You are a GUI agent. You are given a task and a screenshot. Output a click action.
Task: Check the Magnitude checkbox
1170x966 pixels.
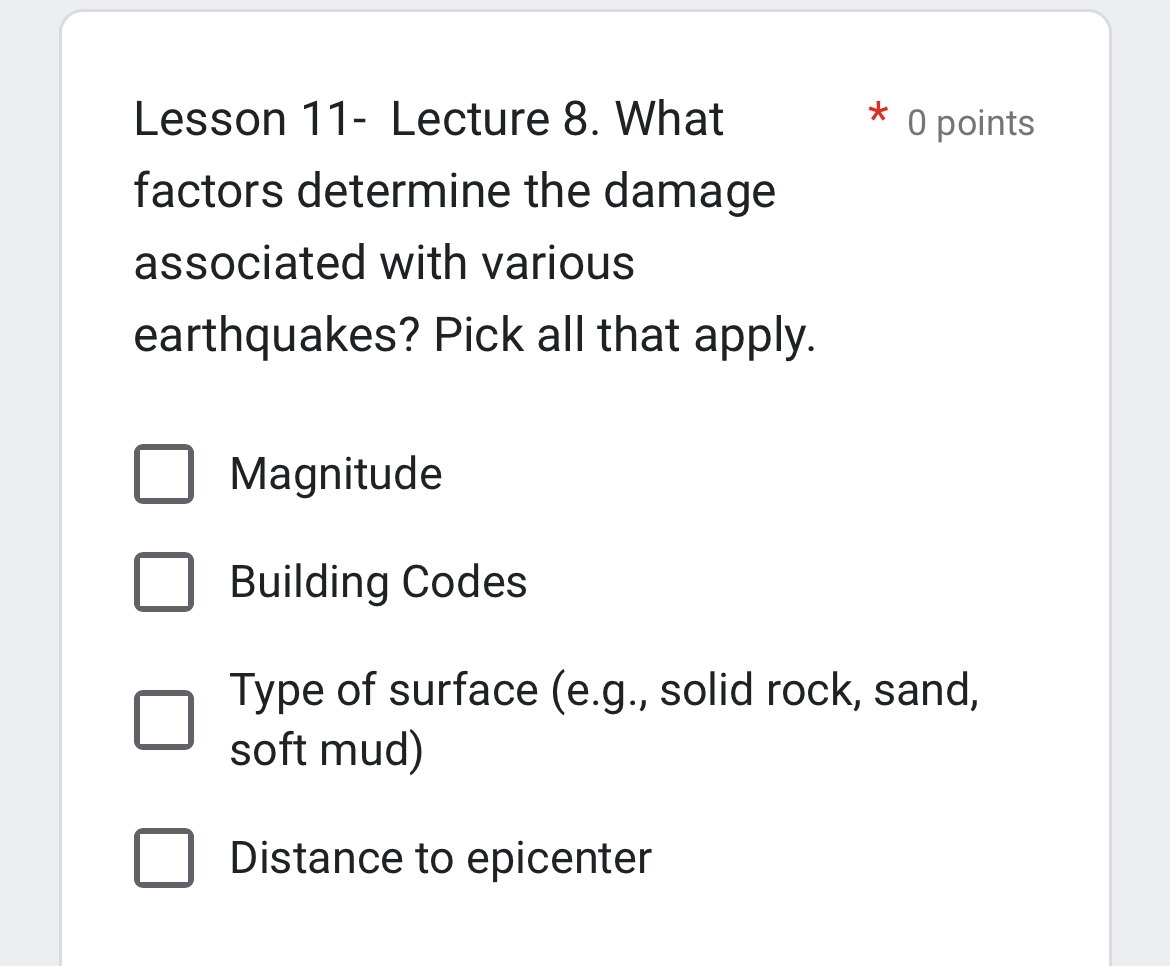click(164, 474)
